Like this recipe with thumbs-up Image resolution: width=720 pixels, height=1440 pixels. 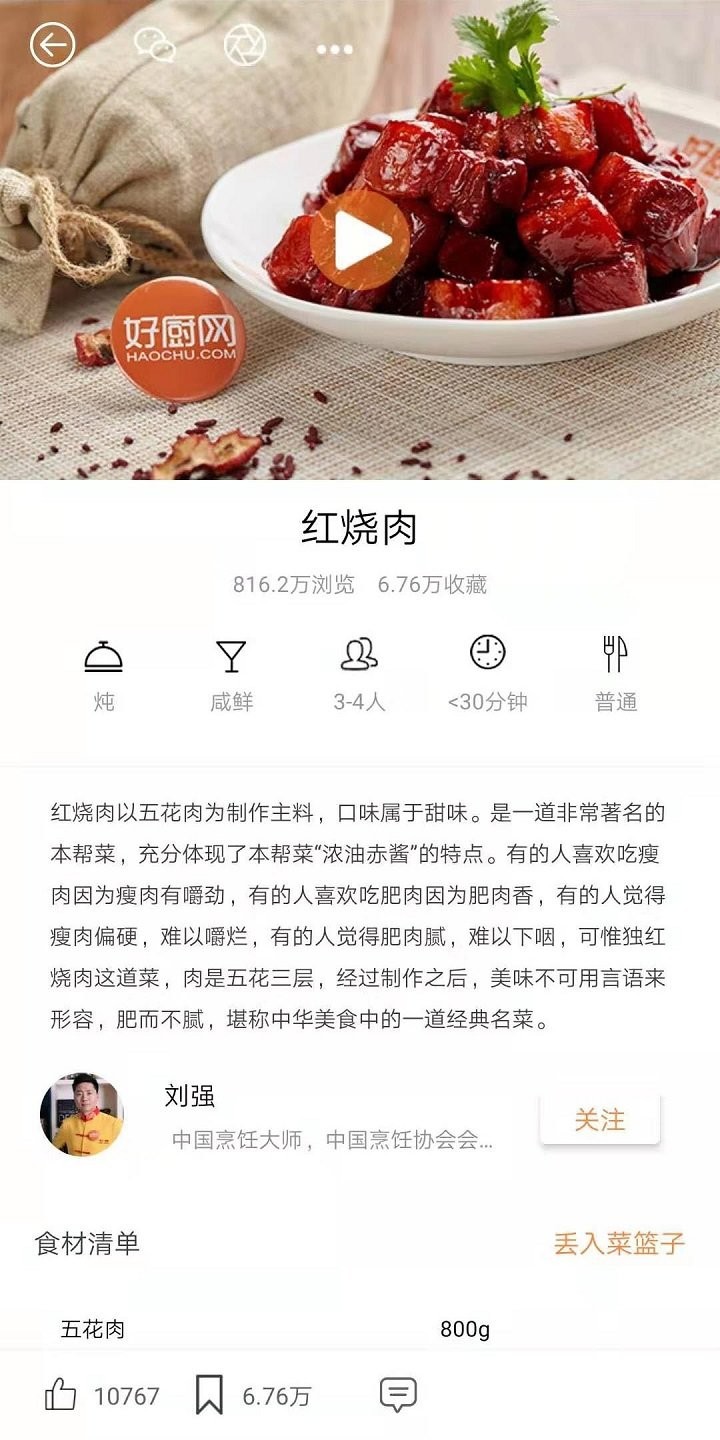(x=61, y=1395)
